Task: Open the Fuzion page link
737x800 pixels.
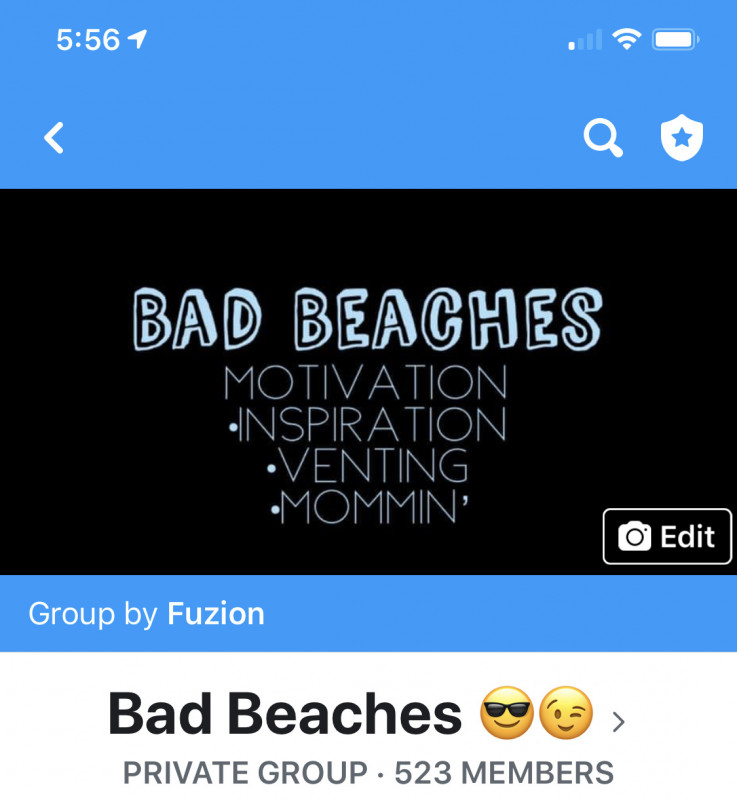Action: (215, 613)
